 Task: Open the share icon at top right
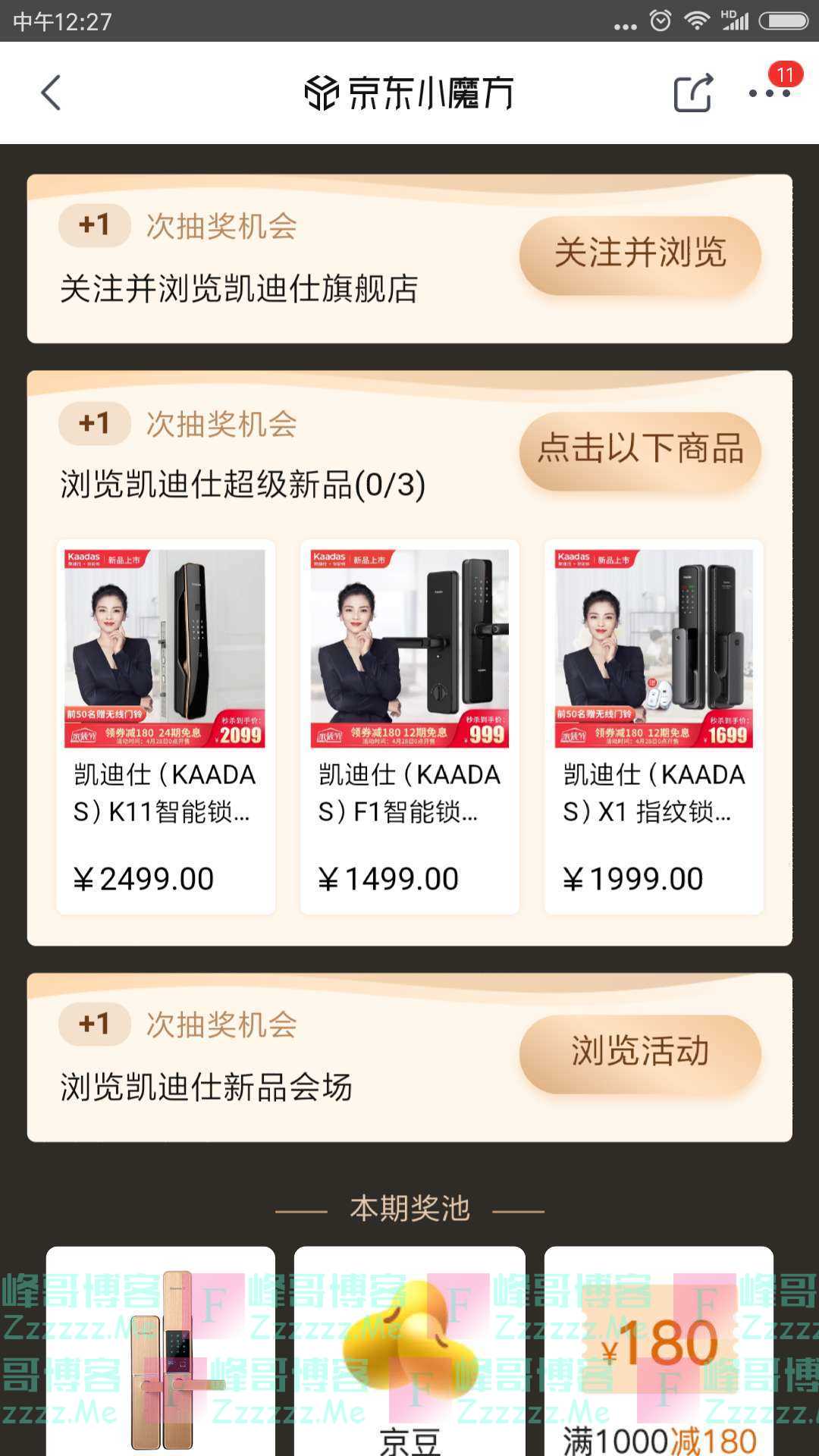[x=692, y=93]
